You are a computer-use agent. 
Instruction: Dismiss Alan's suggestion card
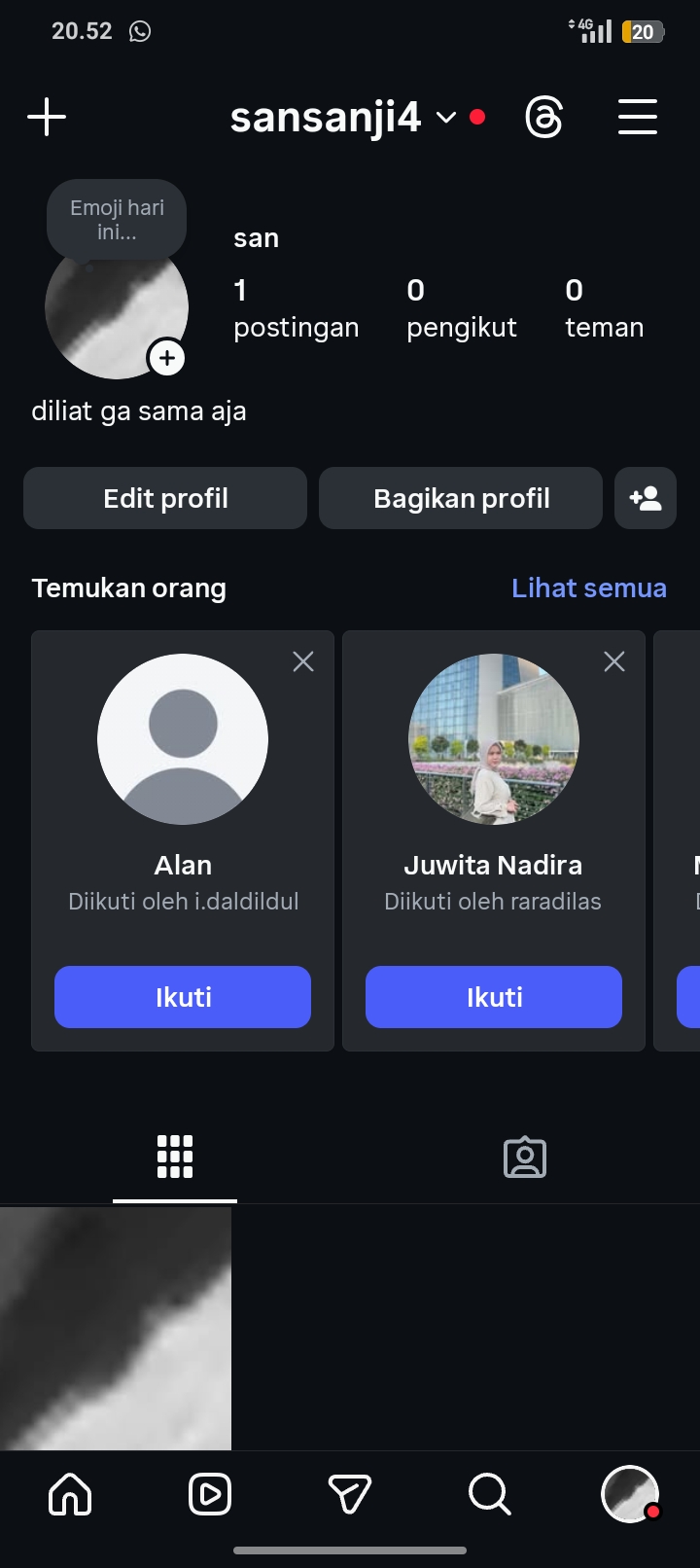(x=303, y=661)
